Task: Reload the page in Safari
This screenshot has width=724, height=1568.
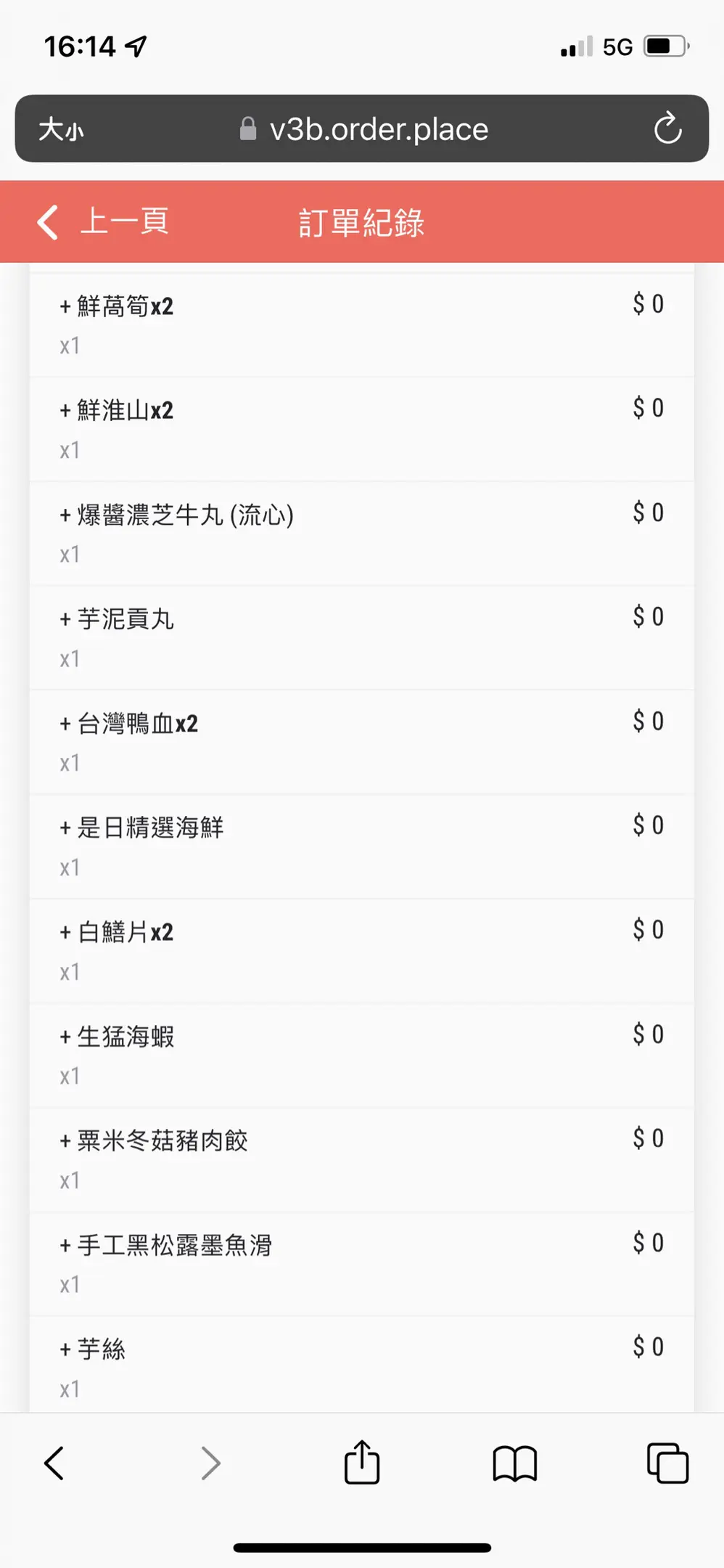Action: coord(667,128)
